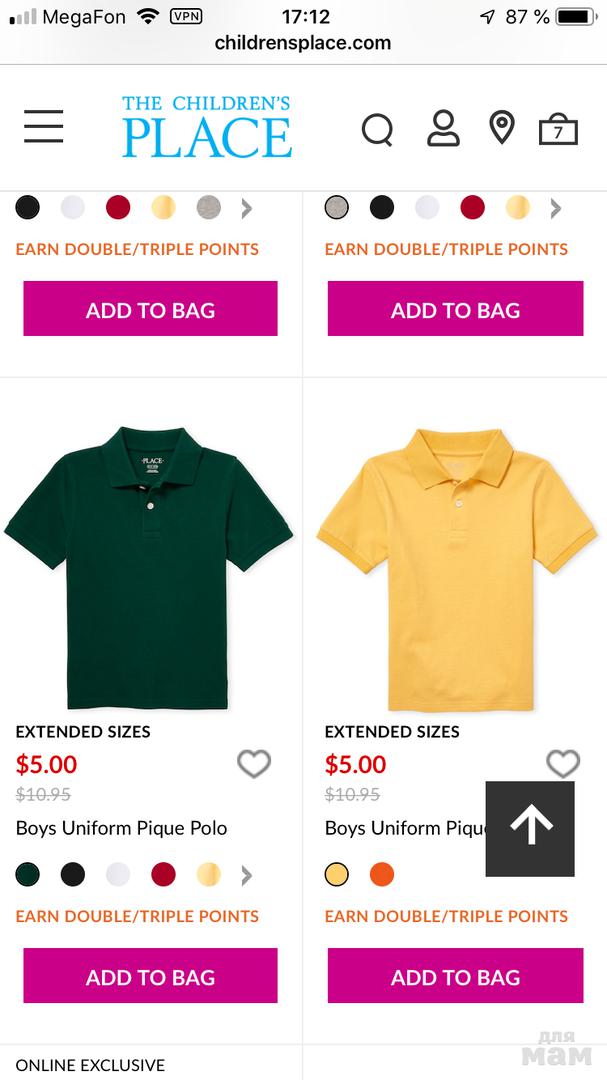Select the black swatch under the green polo
This screenshot has height=1080, width=607.
point(73,875)
